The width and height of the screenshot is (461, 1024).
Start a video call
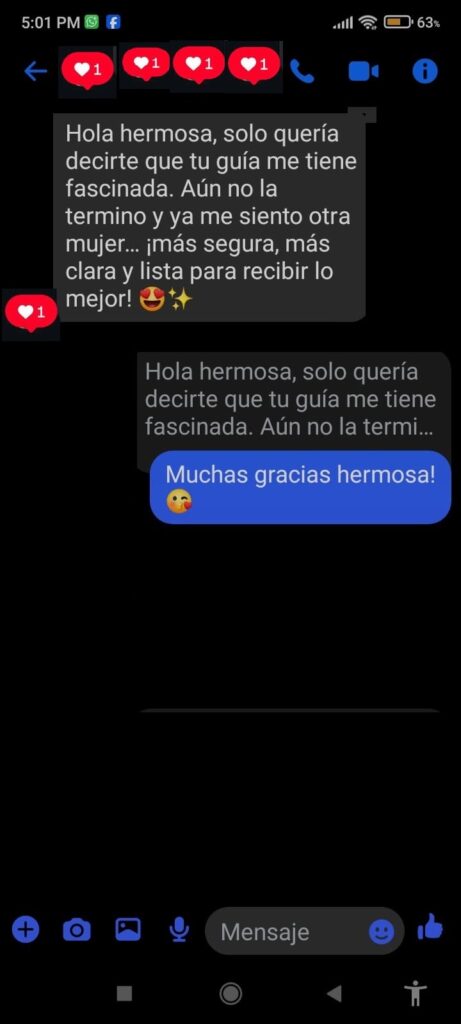[x=364, y=71]
